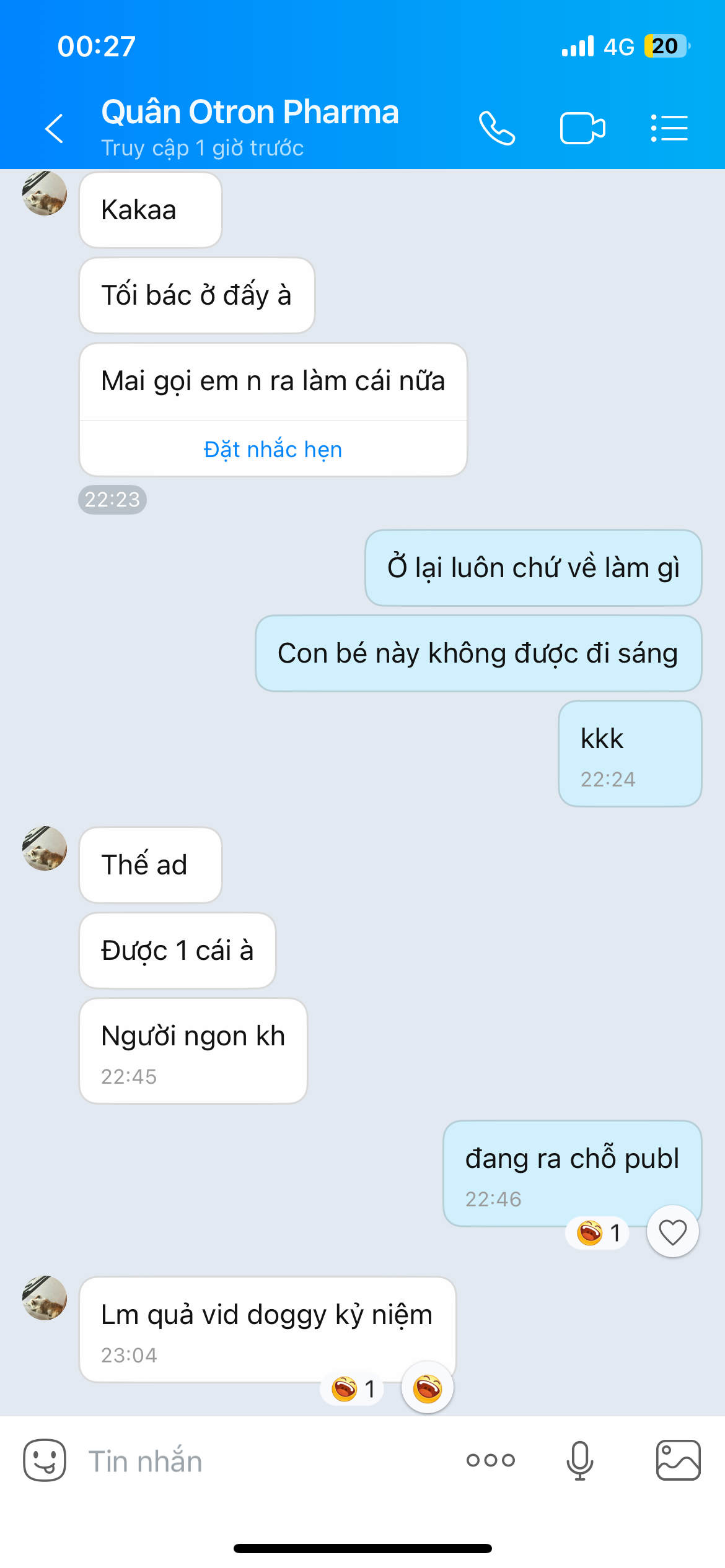Open the photo gallery picker
The image size is (725, 1568).
click(678, 1460)
